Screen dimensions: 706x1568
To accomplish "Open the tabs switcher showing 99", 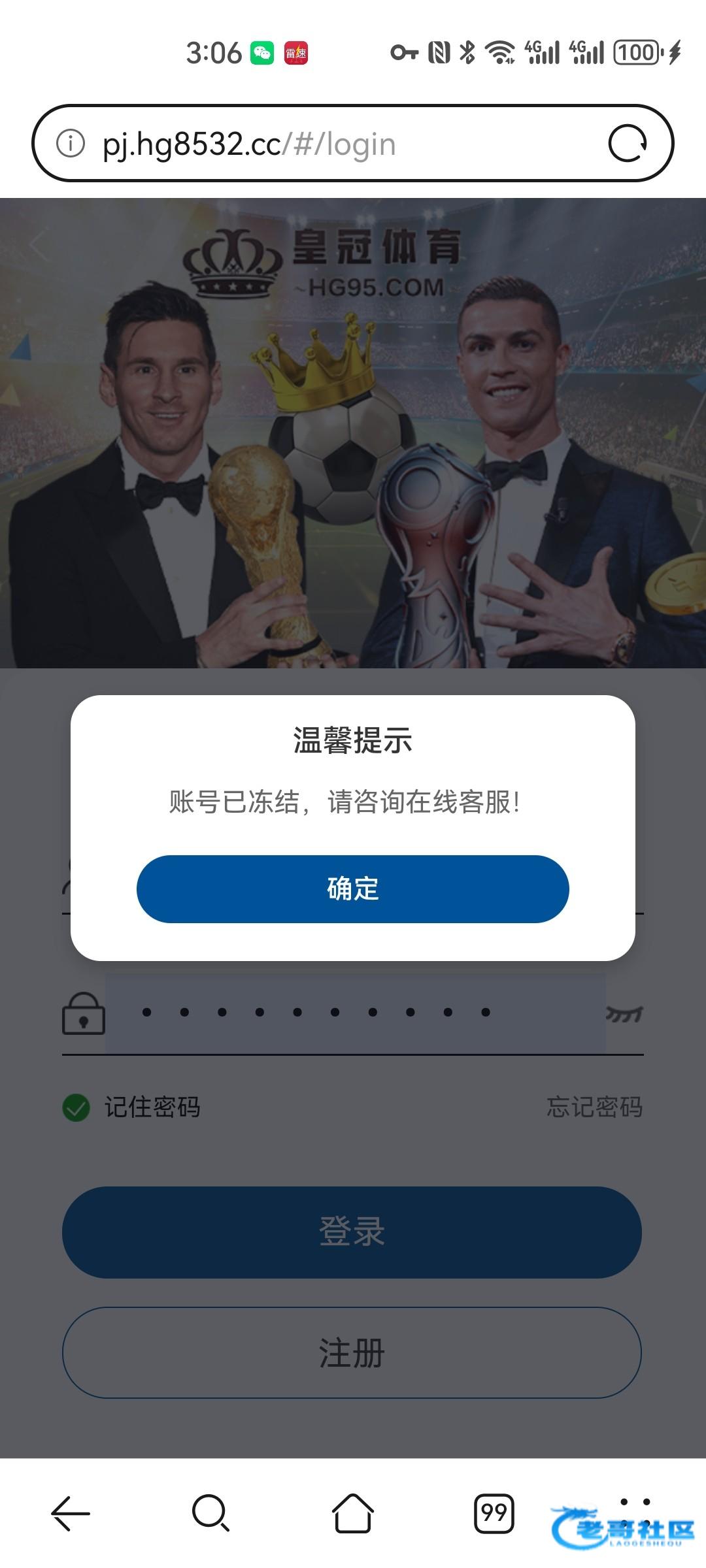I will tap(494, 1513).
